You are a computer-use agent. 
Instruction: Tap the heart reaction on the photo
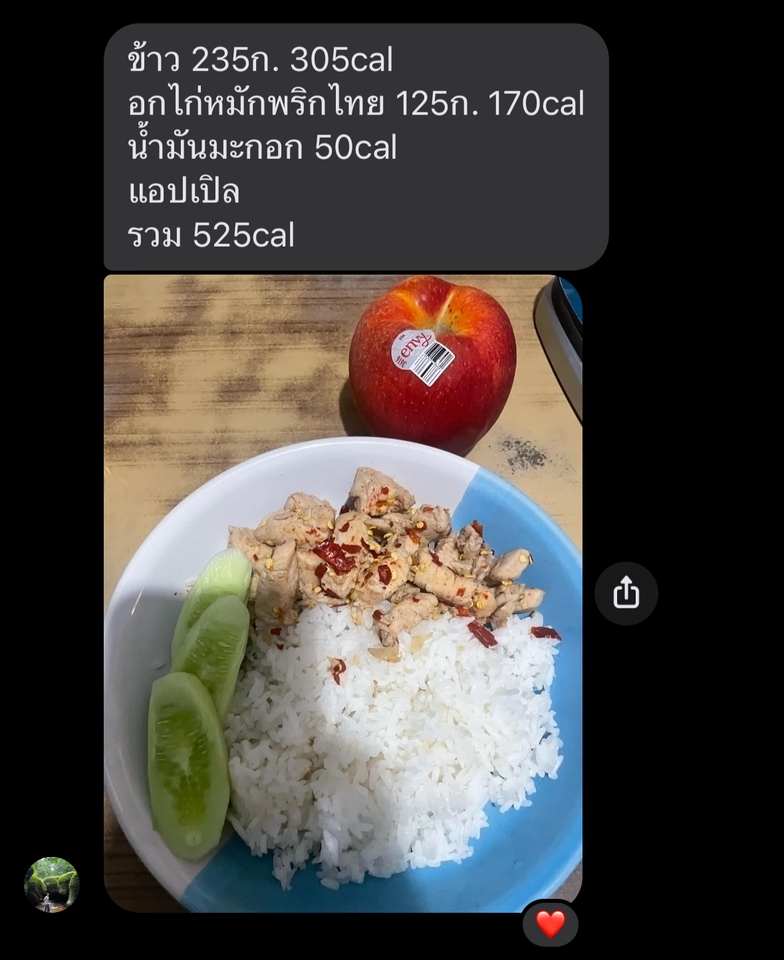550,923
